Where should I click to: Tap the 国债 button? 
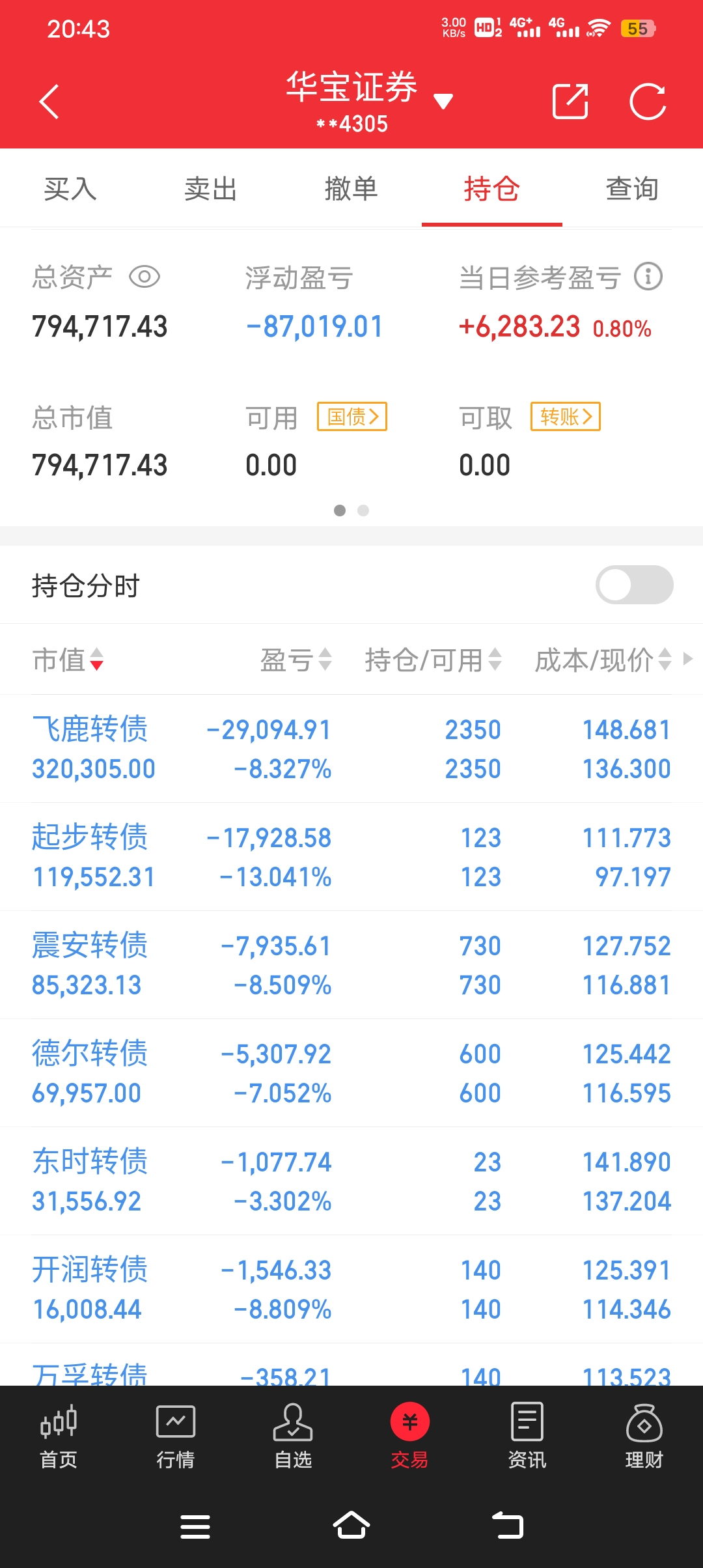point(352,417)
